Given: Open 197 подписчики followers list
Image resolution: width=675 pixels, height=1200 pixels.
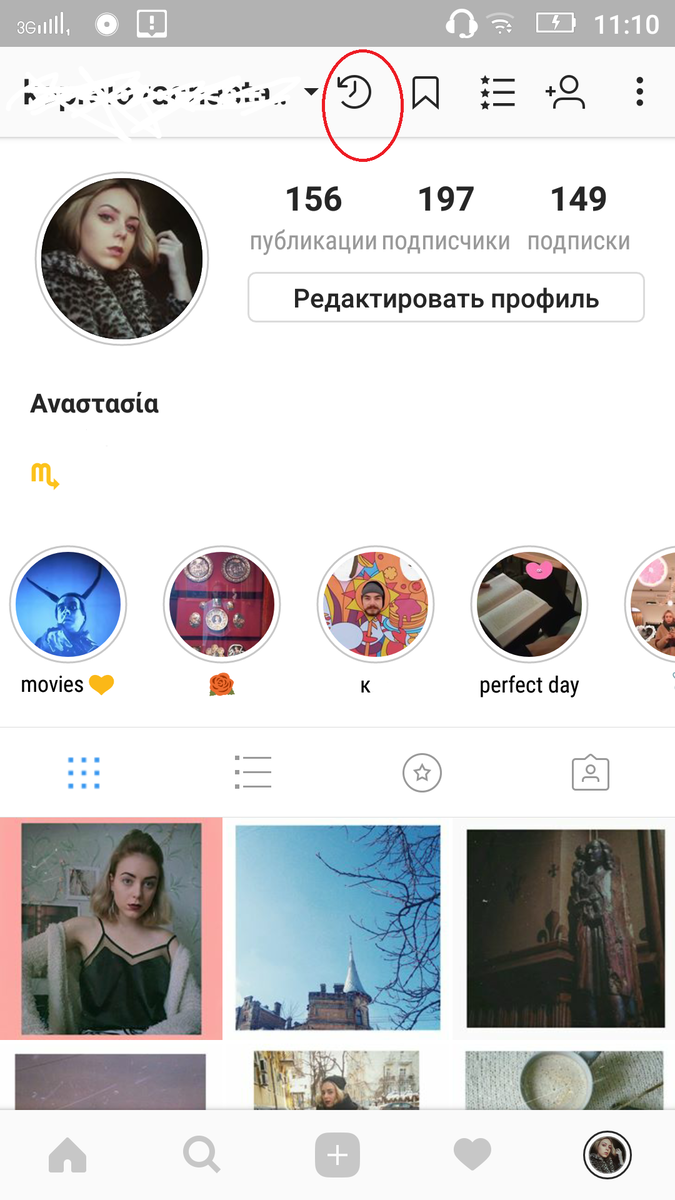Looking at the screenshot, I should click(x=446, y=218).
